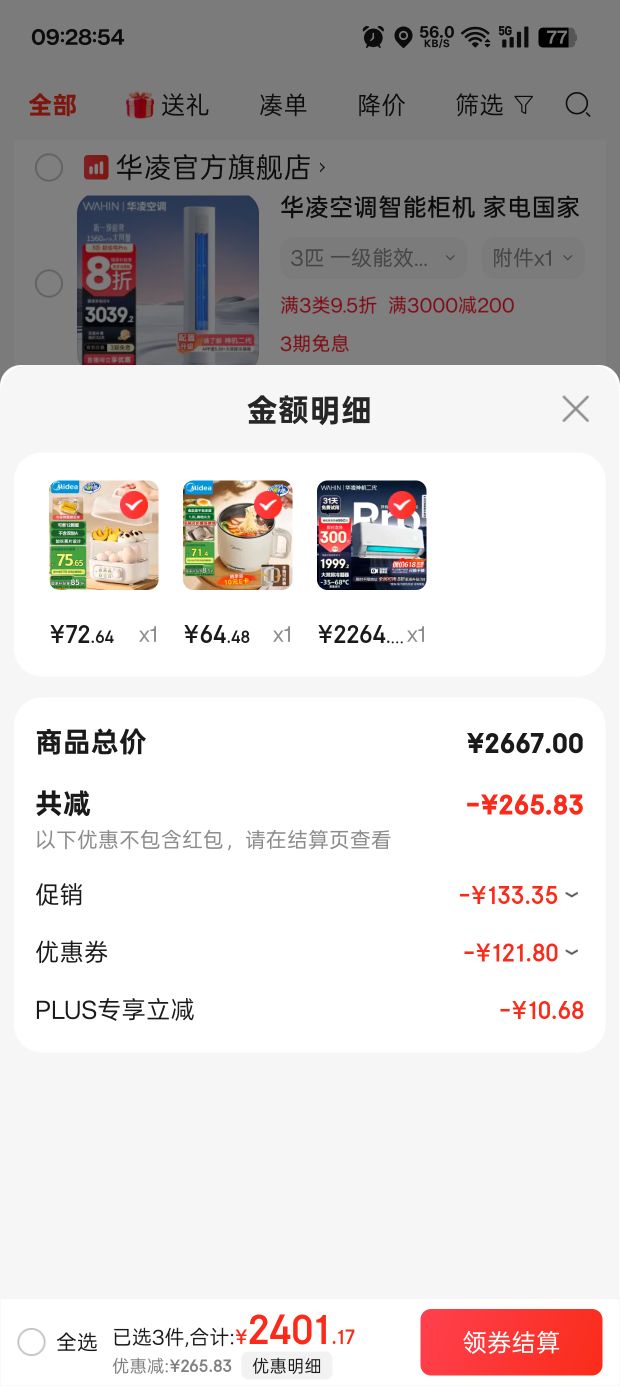Open the 3匹 一级能效 spec dropdown

(x=374, y=258)
